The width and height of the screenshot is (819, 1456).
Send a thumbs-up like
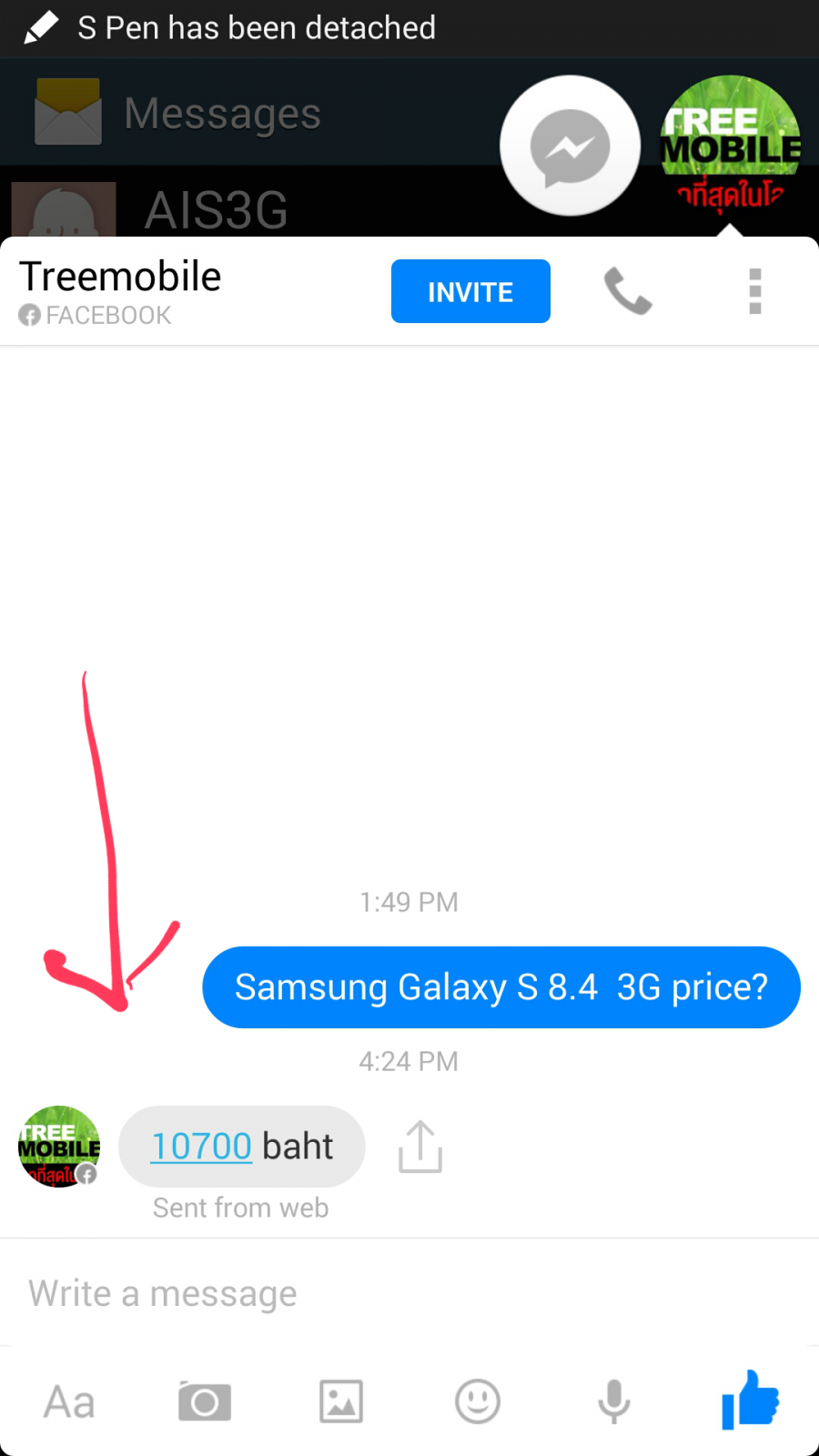point(751,1400)
